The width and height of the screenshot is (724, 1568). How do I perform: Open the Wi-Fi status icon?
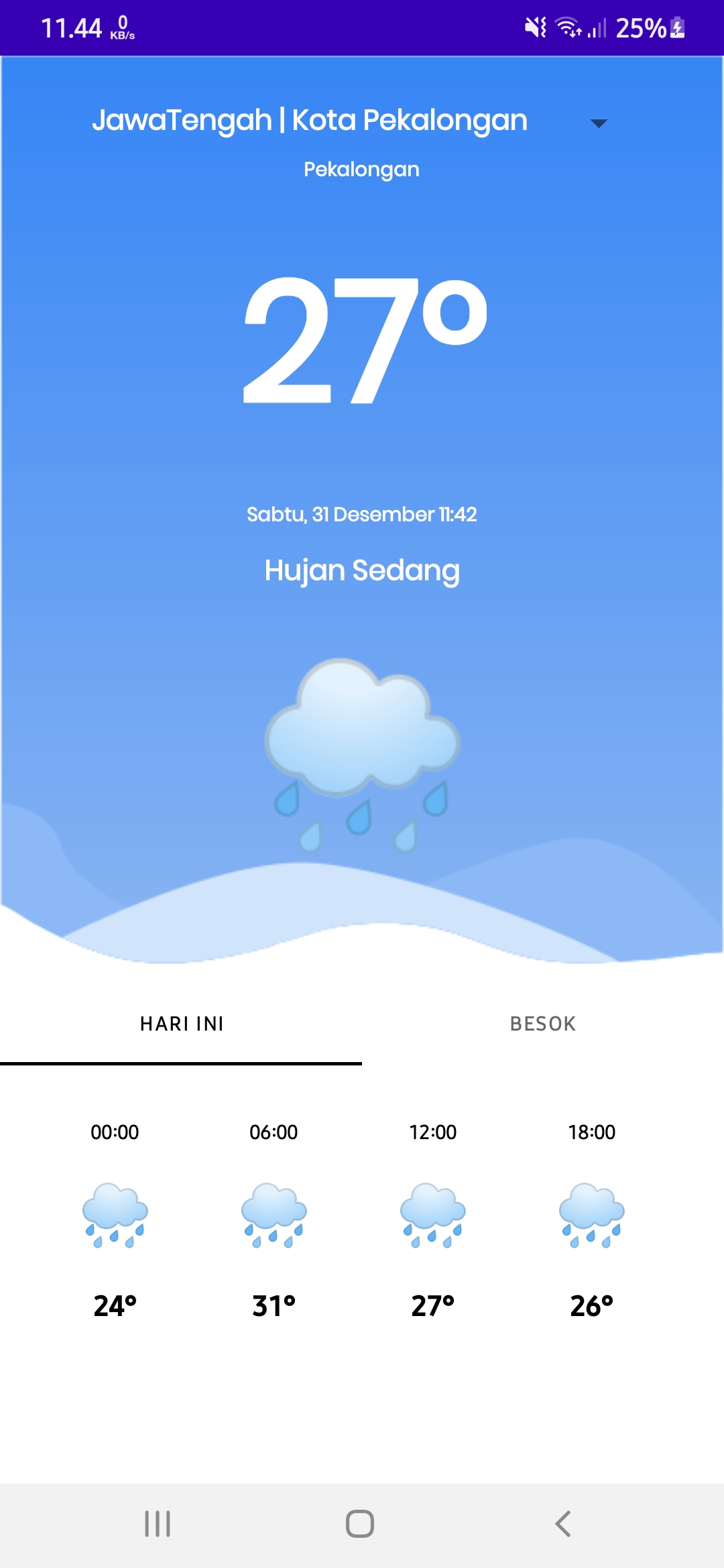[566, 27]
